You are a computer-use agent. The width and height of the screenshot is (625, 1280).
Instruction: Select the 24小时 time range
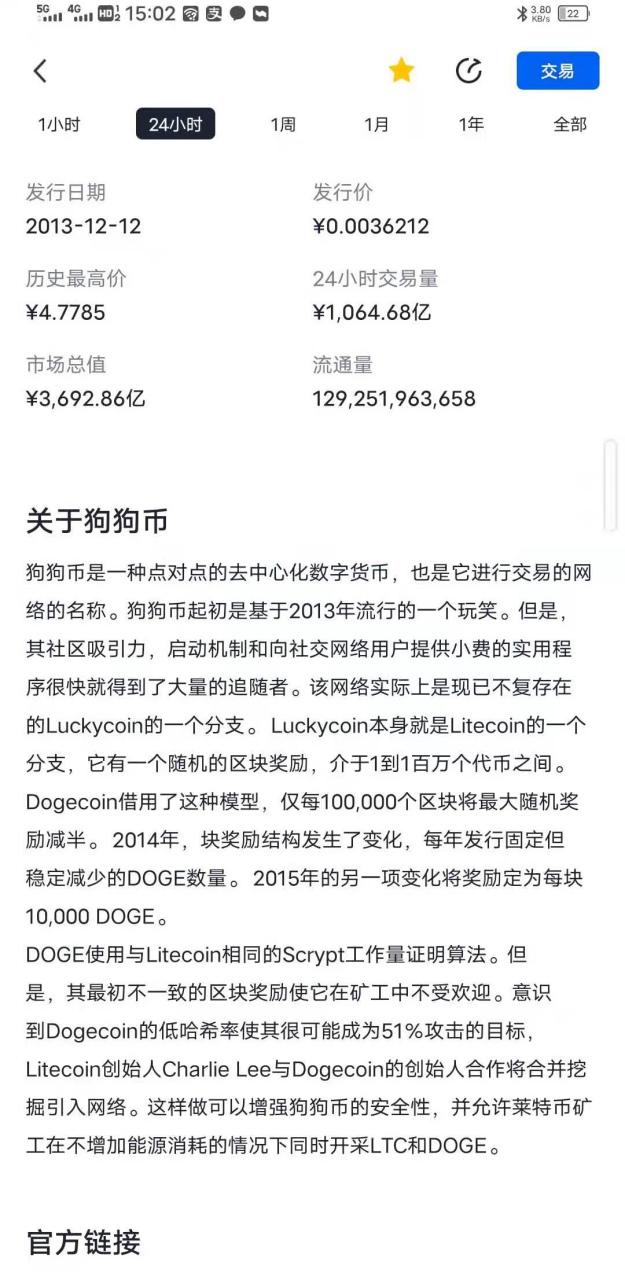175,125
